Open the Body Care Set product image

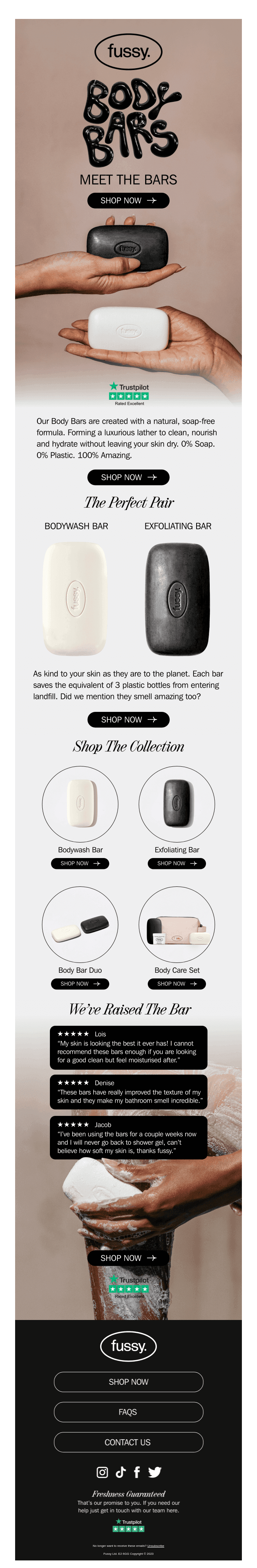point(177,925)
